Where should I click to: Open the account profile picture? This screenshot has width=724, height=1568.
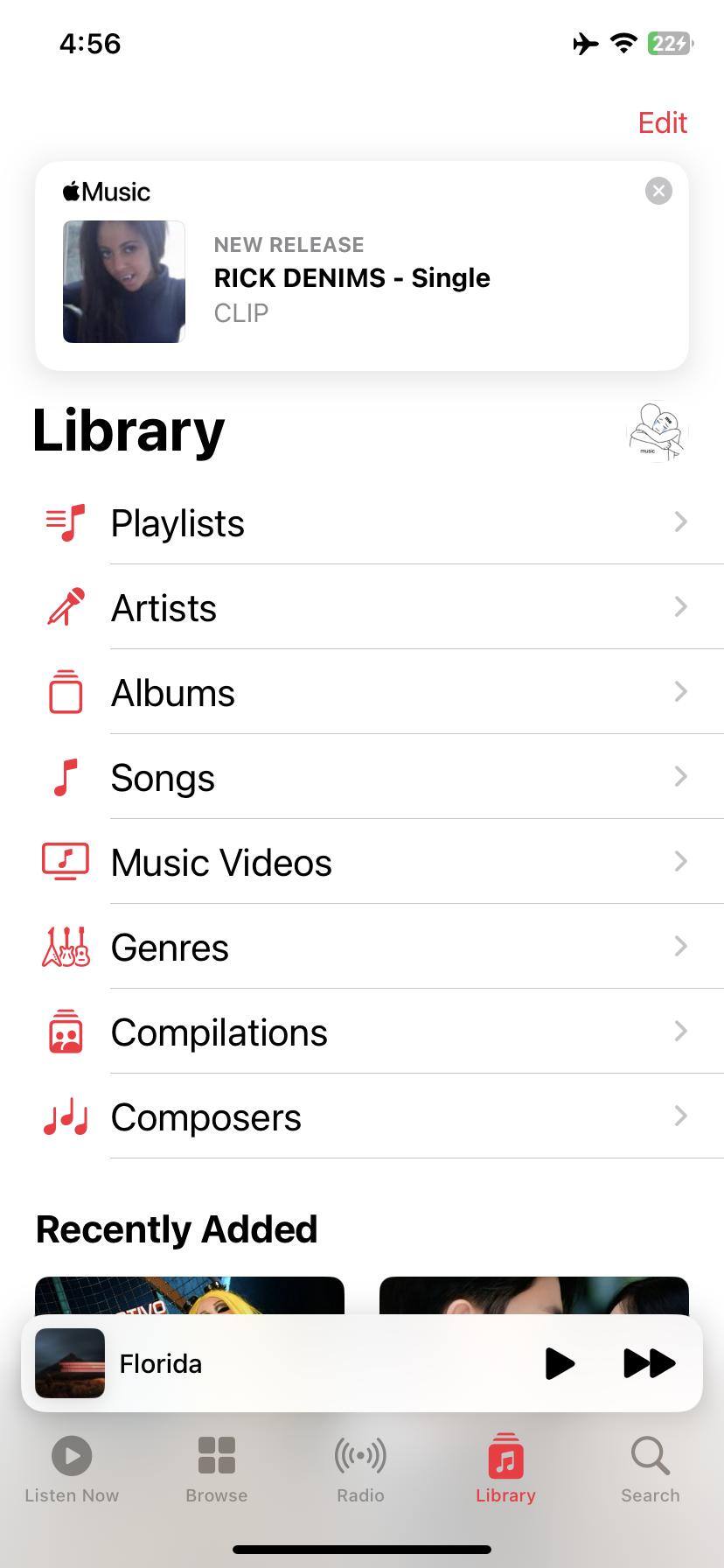click(x=658, y=431)
